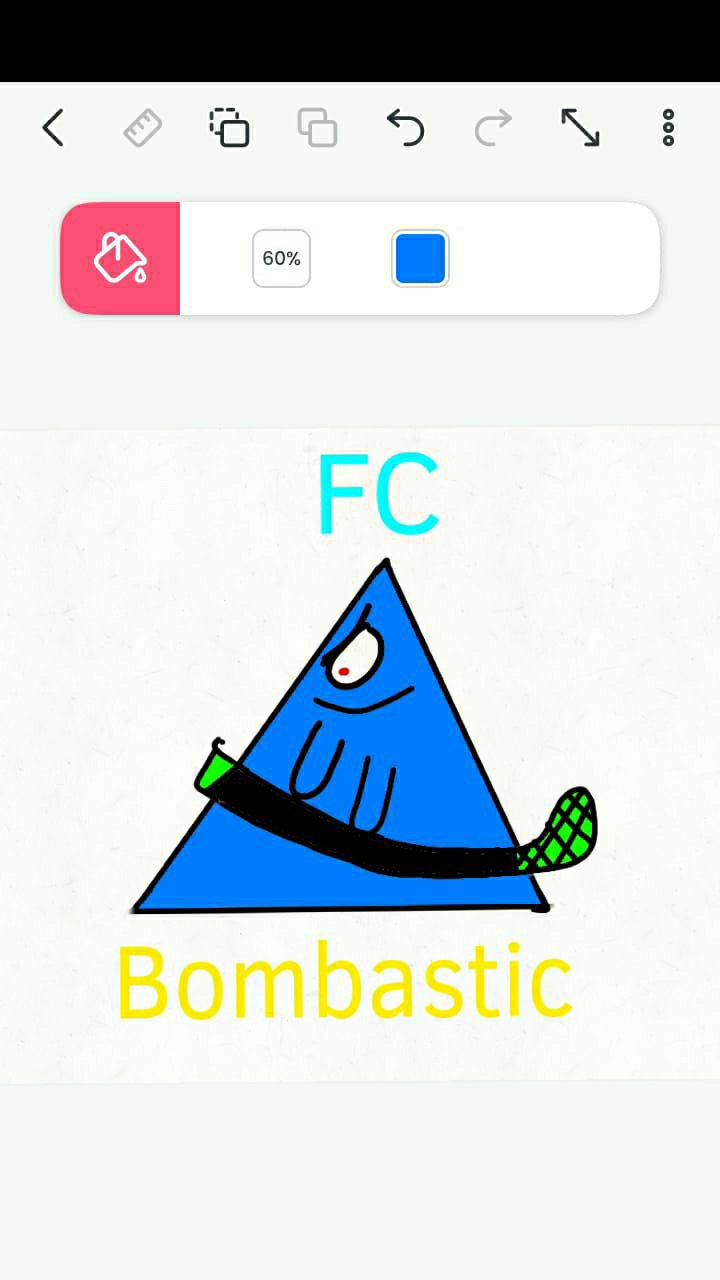
Task: Tap the selection copy icon
Action: click(230, 128)
